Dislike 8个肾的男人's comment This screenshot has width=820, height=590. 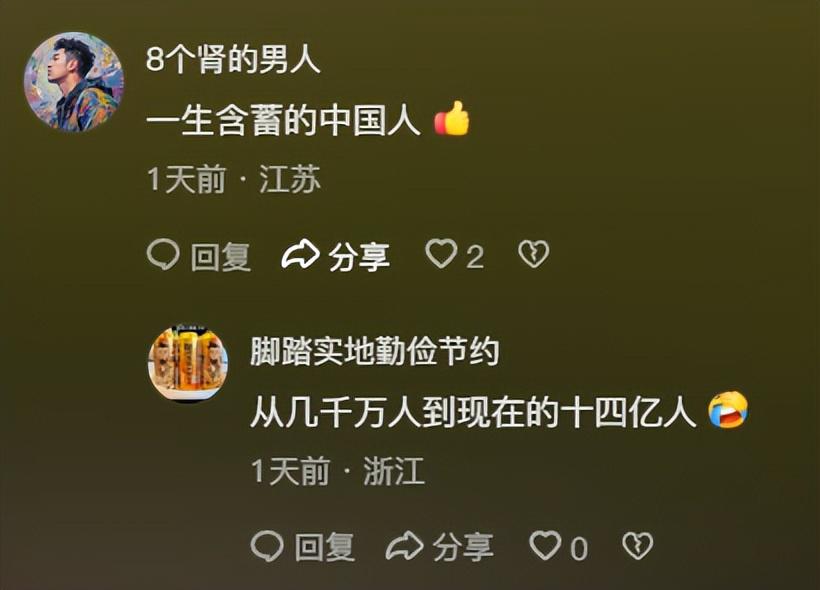533,255
